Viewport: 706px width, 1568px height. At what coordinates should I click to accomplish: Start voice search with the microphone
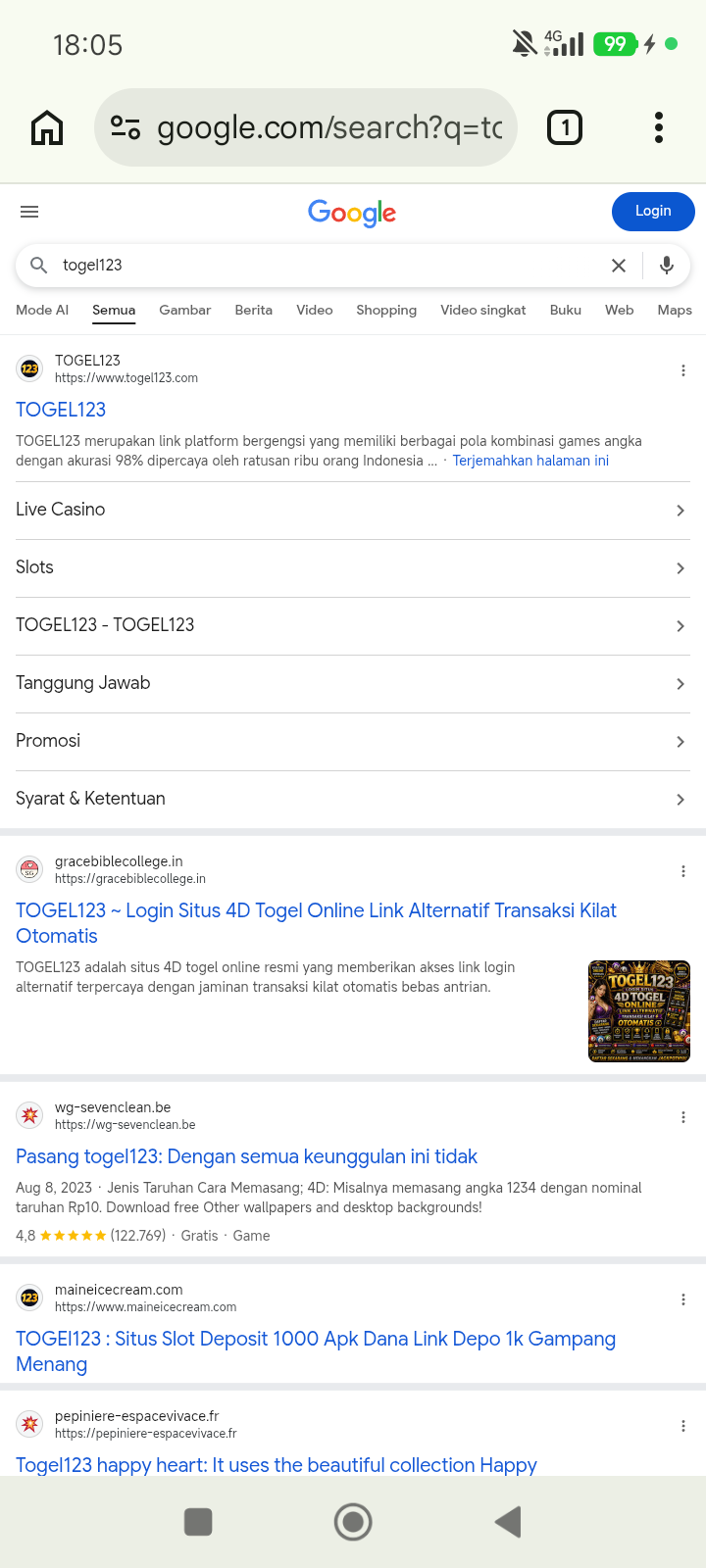(667, 266)
